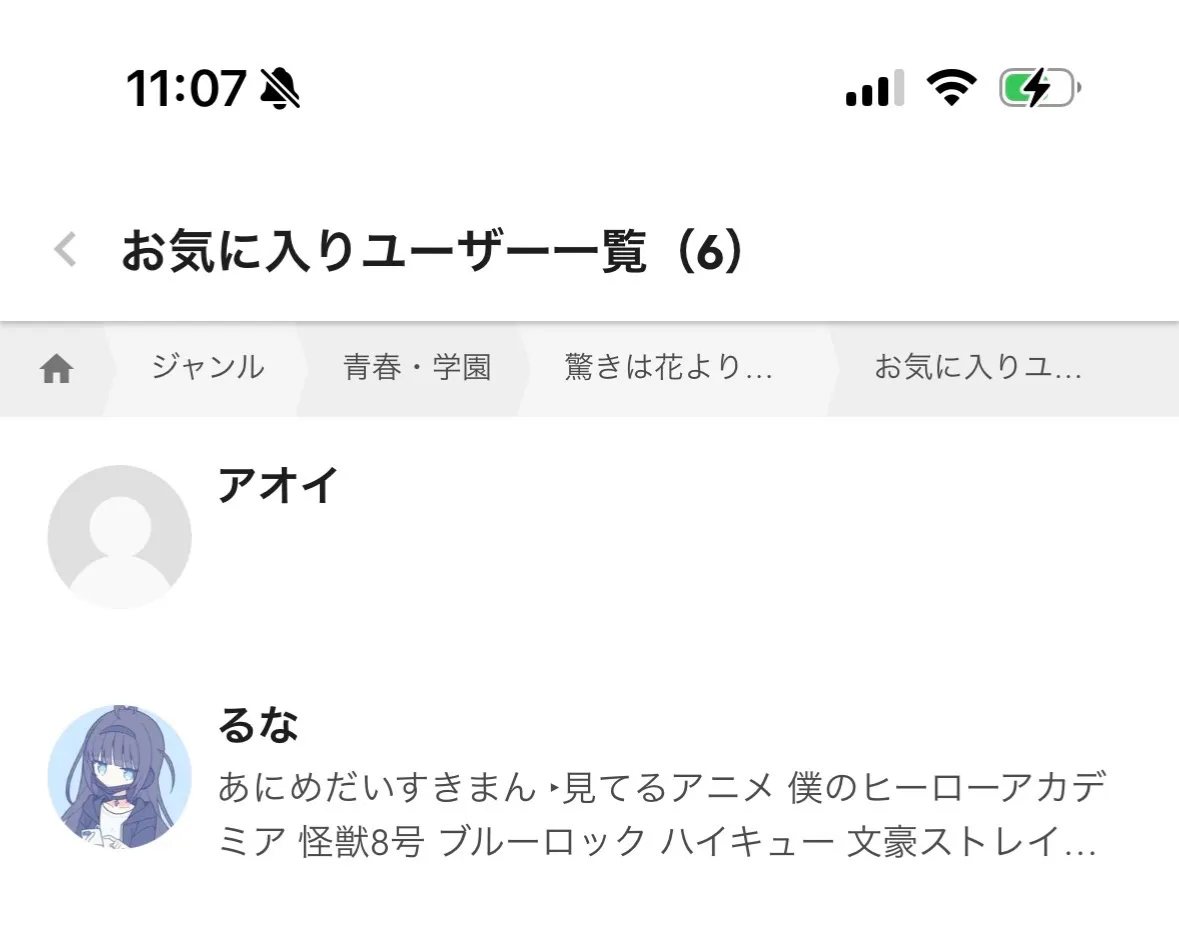Open the お気に入りユ… breadcrumb

[x=977, y=368]
